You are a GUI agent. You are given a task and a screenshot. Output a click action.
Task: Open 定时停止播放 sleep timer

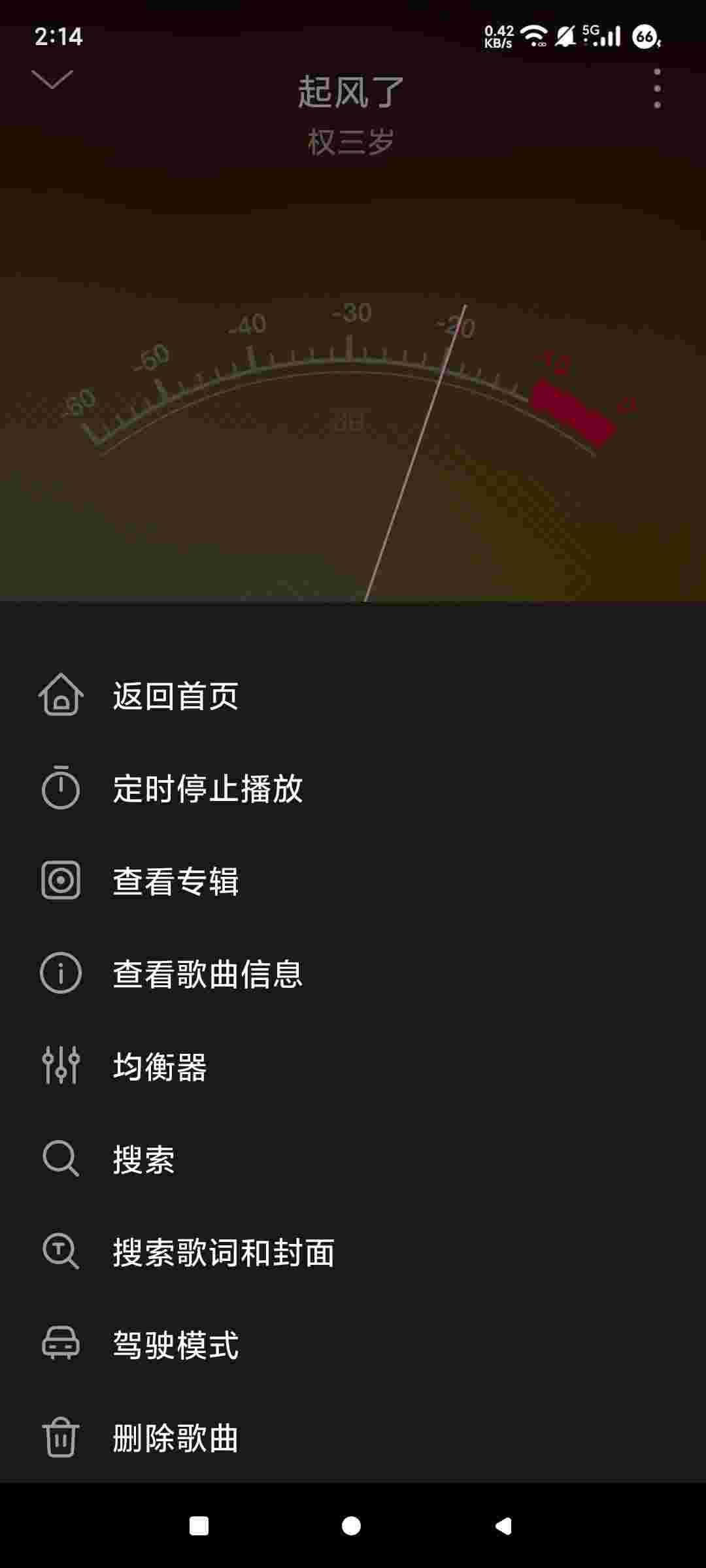(207, 789)
